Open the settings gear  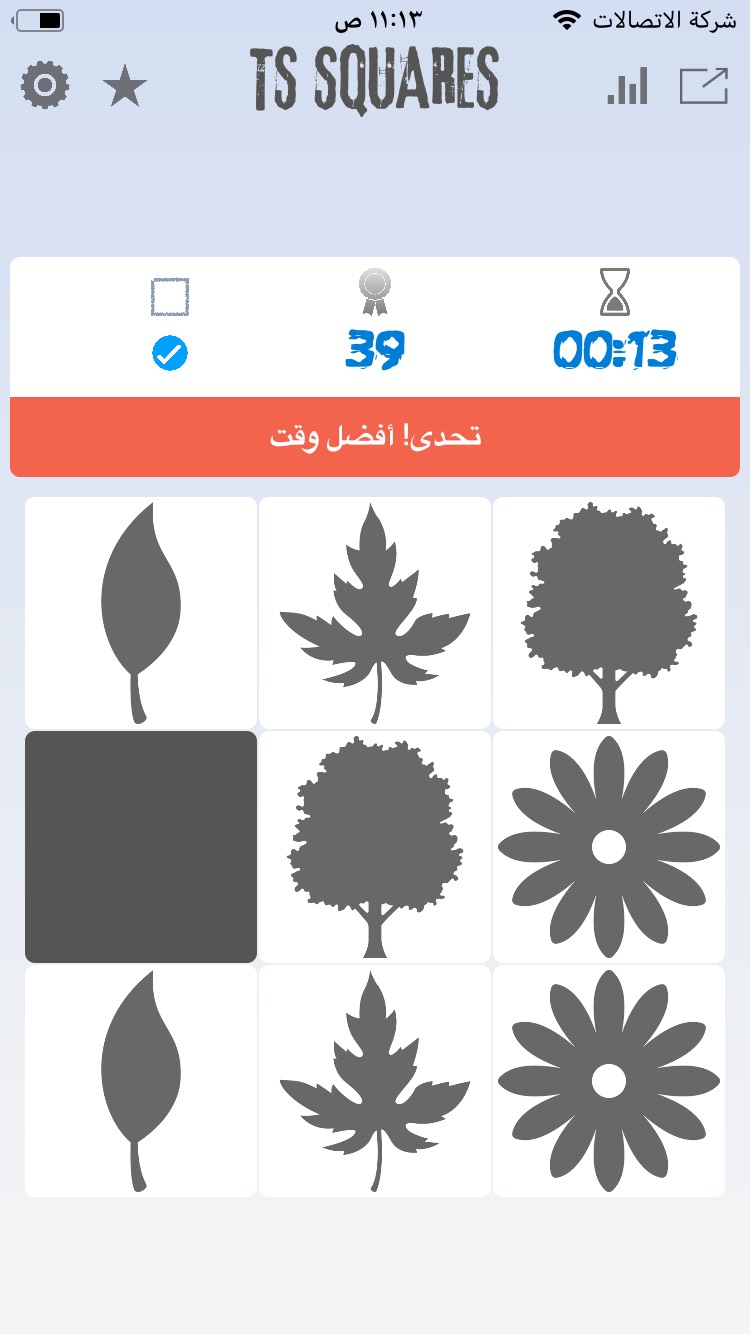click(45, 86)
